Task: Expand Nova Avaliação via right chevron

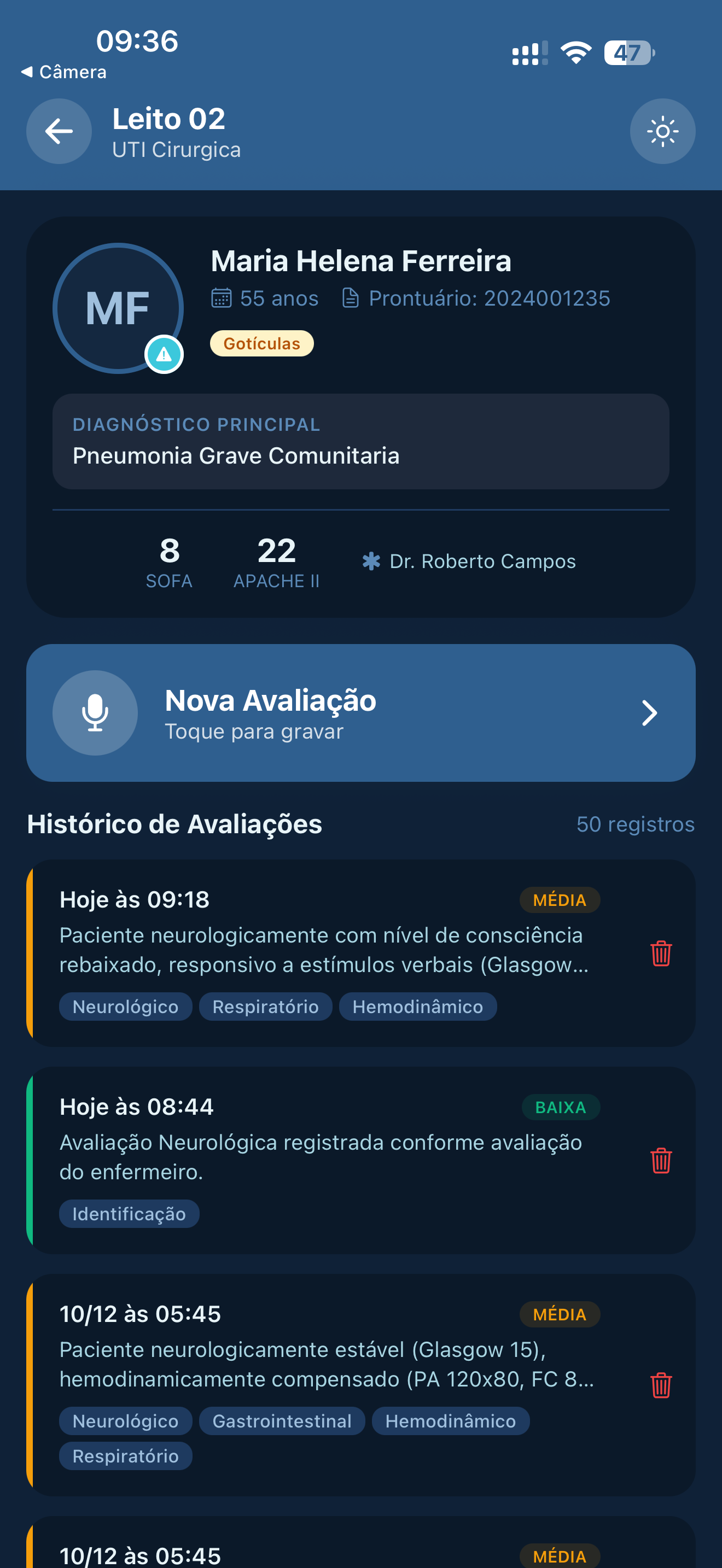Action: tap(648, 712)
